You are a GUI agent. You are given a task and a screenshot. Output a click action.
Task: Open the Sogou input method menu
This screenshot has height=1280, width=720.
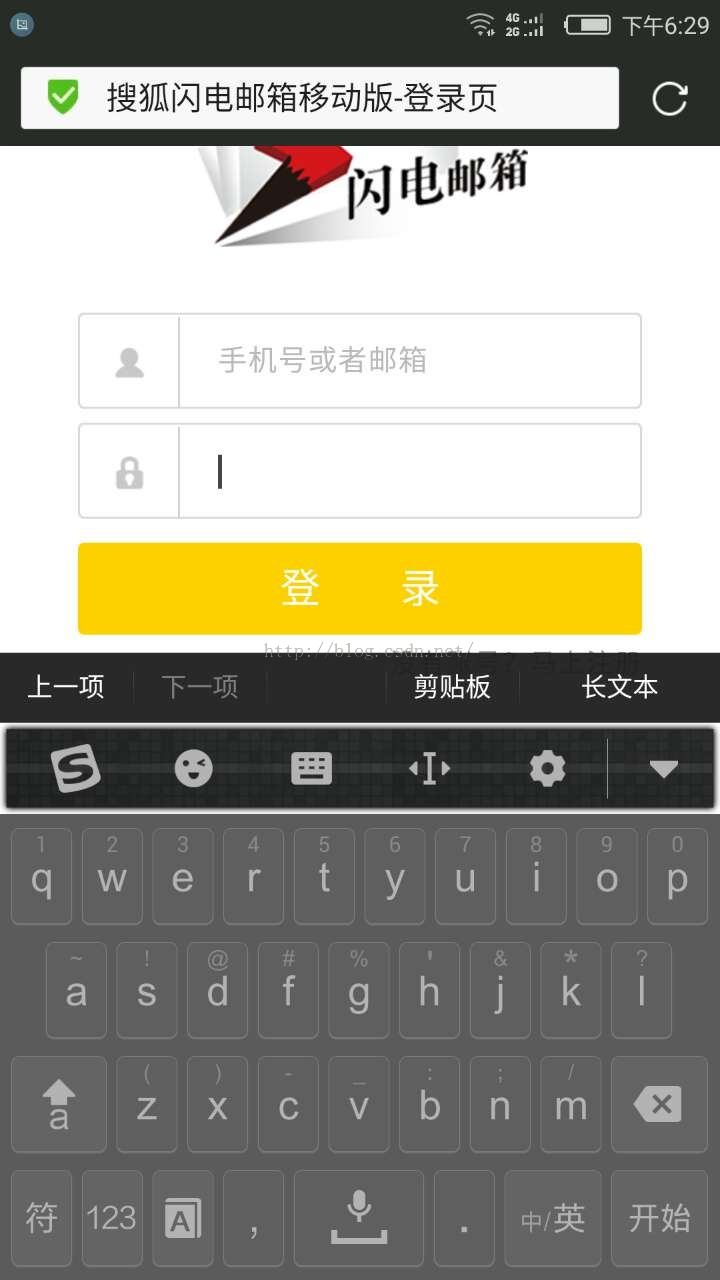tap(76, 769)
